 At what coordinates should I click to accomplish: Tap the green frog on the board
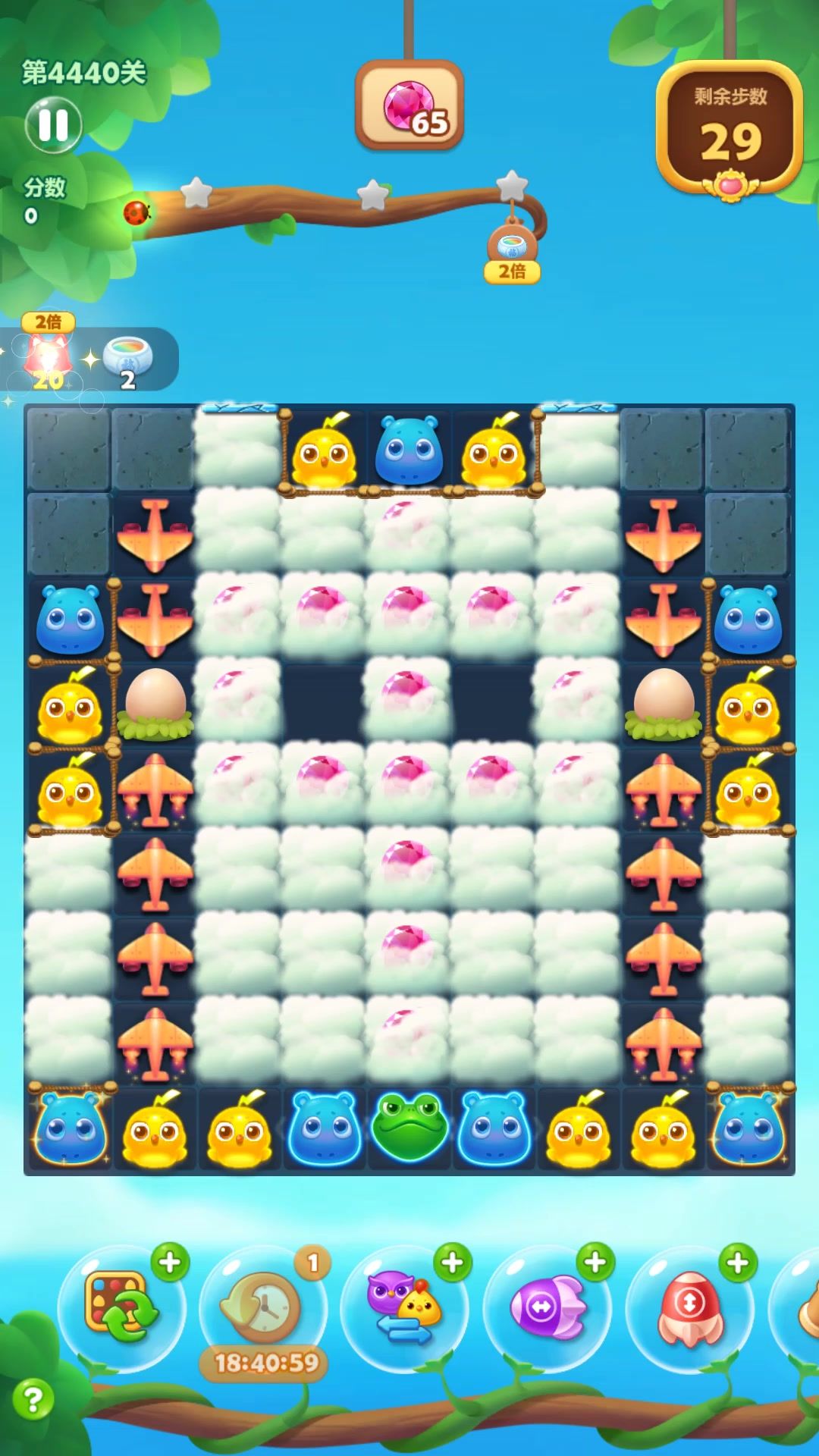[x=409, y=1128]
